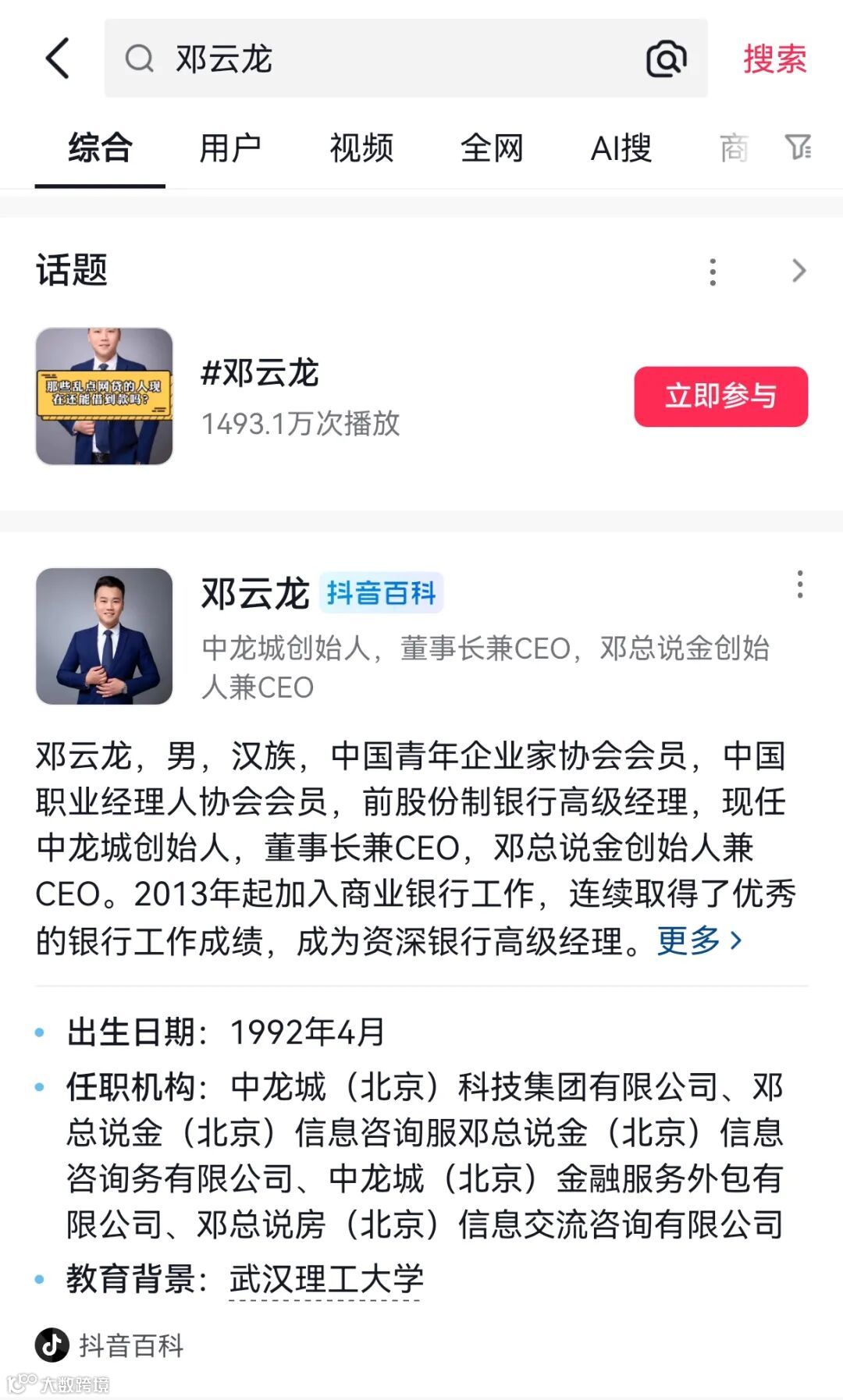This screenshot has width=843, height=1400.
Task: Open the 武汉理工大学 link
Action: pos(325,1280)
